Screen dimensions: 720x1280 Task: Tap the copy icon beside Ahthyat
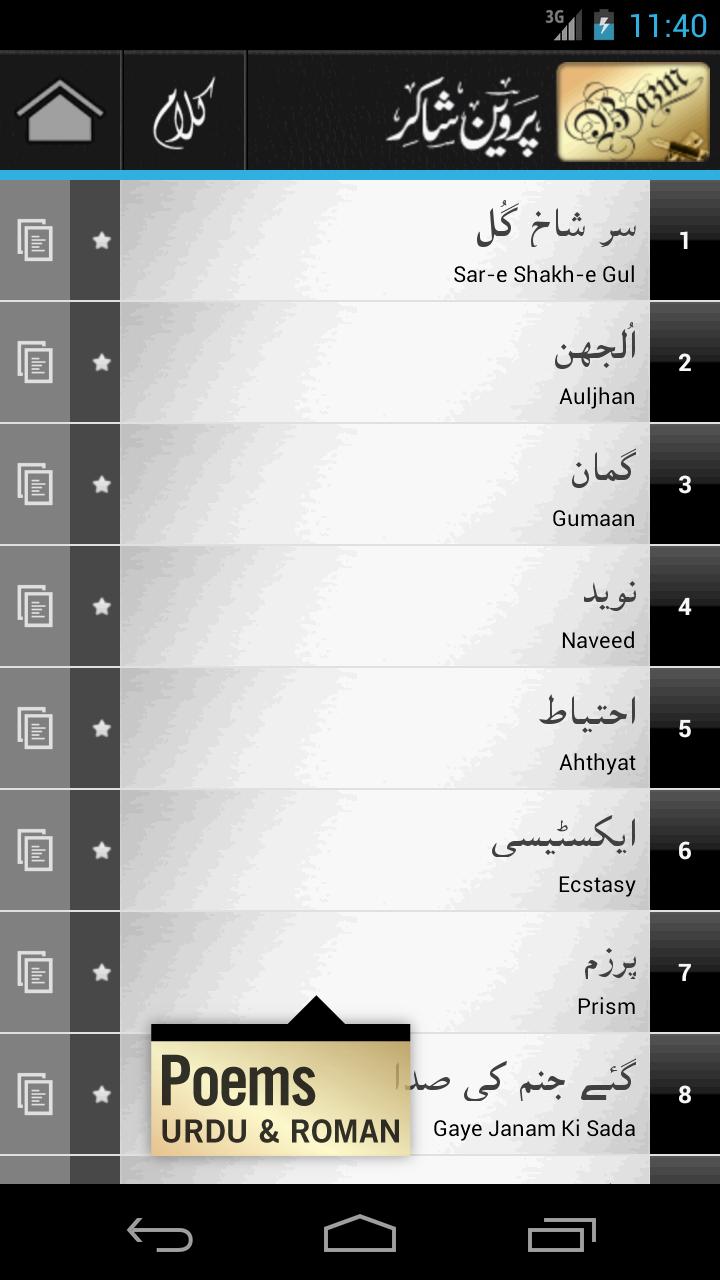coord(35,729)
